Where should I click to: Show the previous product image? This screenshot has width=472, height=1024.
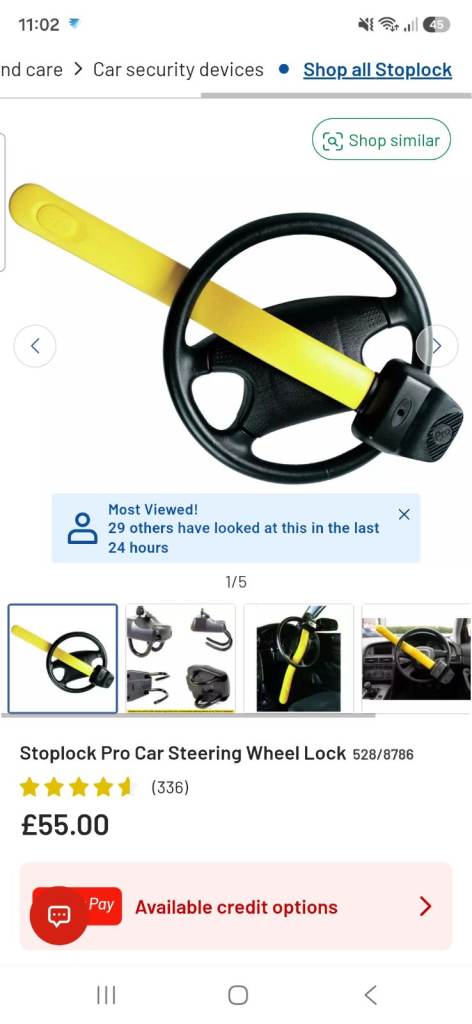(35, 345)
